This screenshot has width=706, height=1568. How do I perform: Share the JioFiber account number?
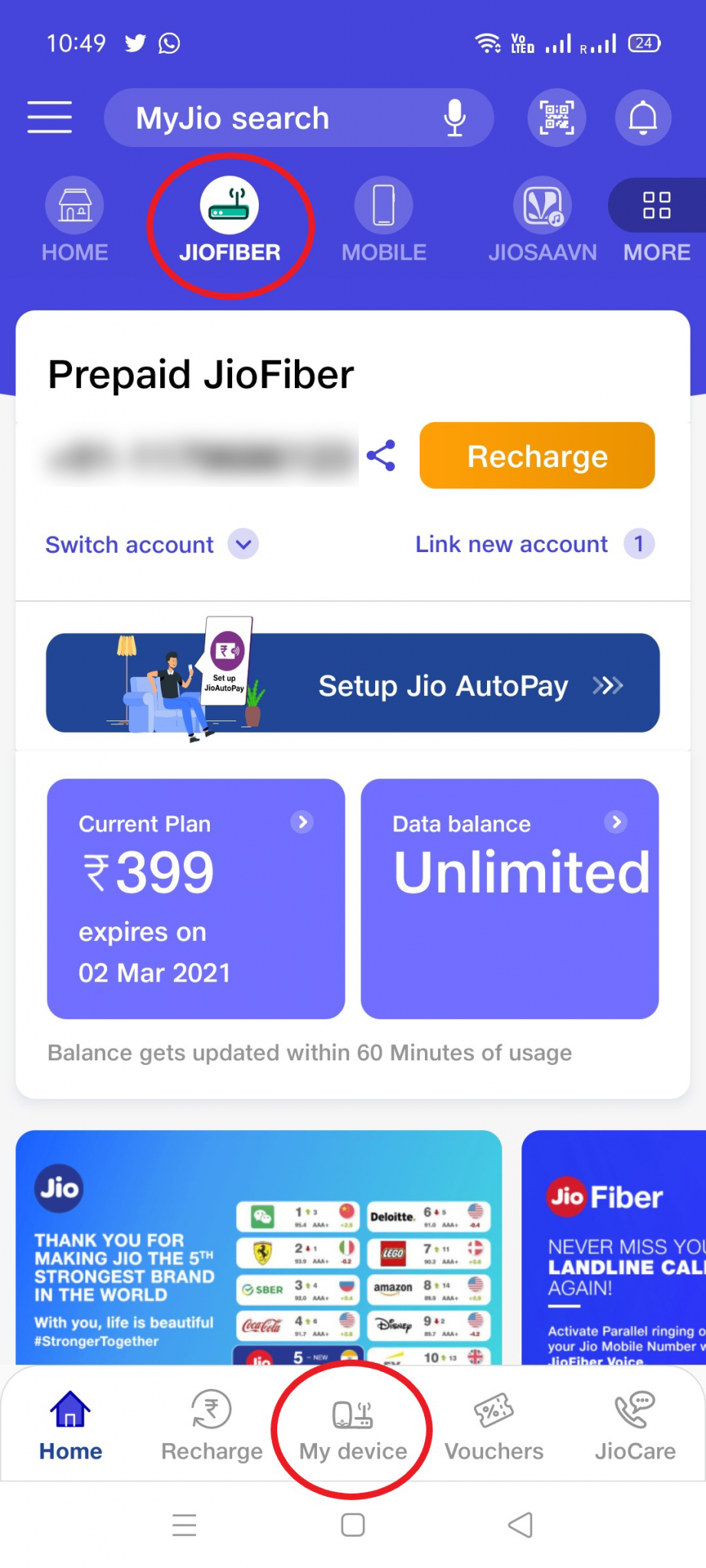381,456
